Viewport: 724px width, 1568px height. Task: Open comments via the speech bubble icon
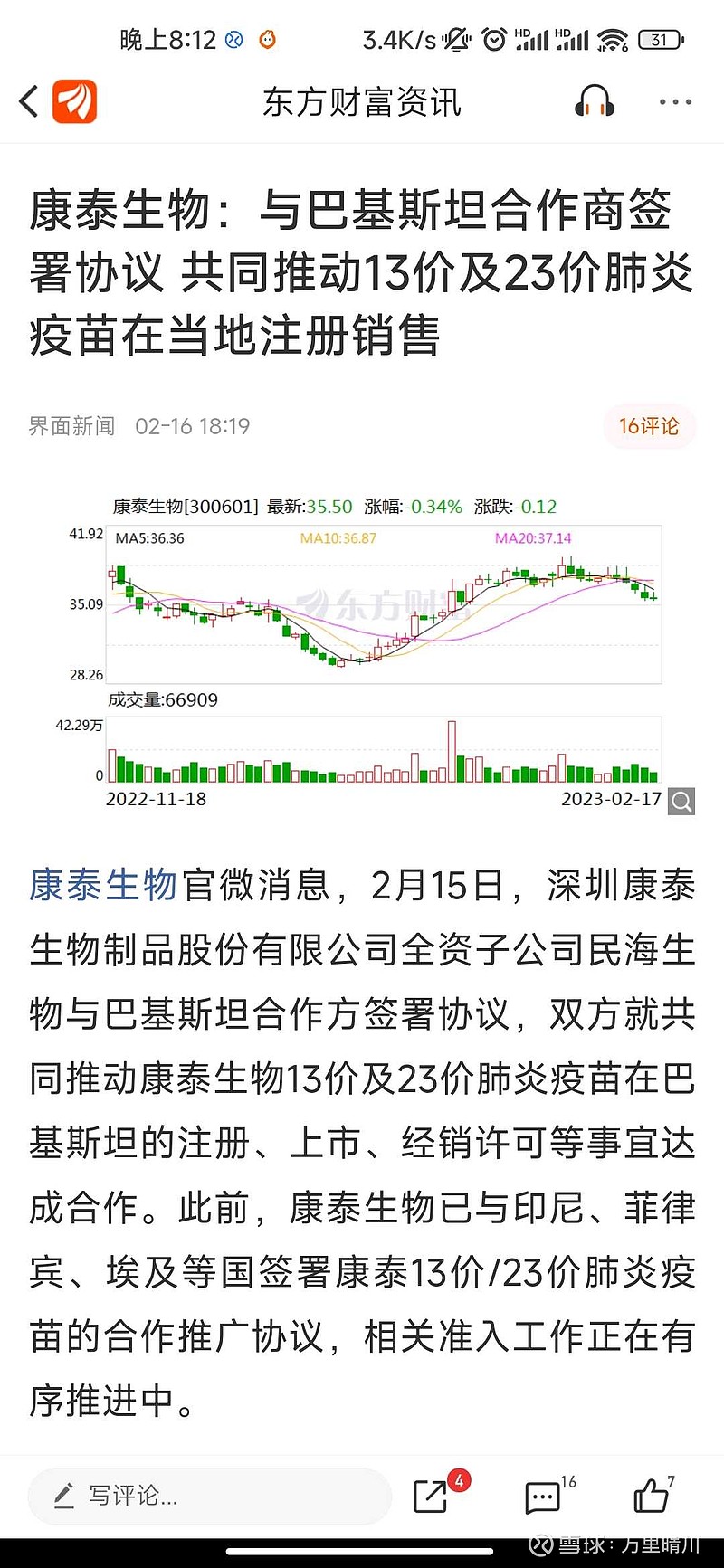(541, 1497)
